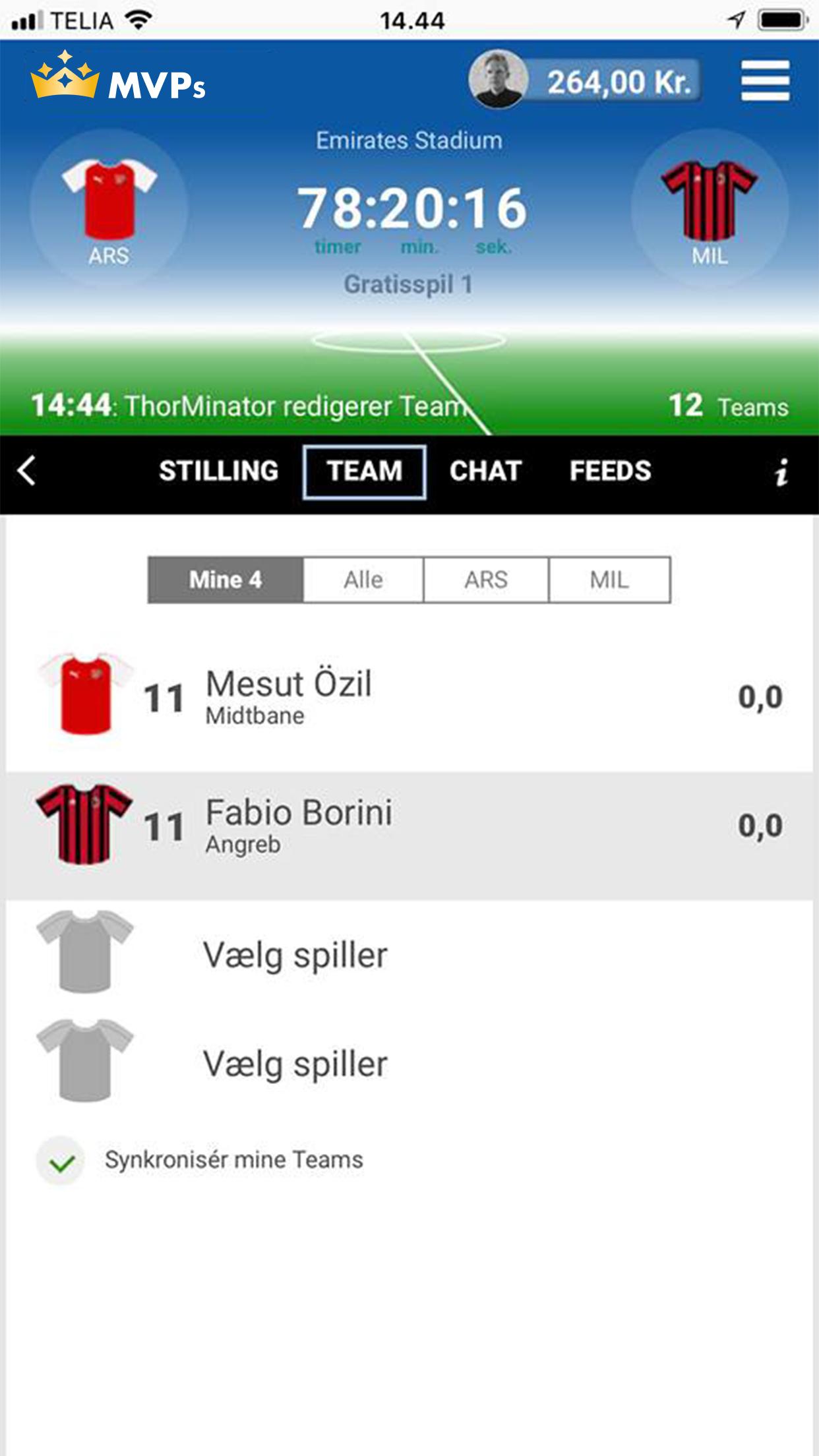Open the Mesut Özil player row

pyautogui.click(x=409, y=698)
